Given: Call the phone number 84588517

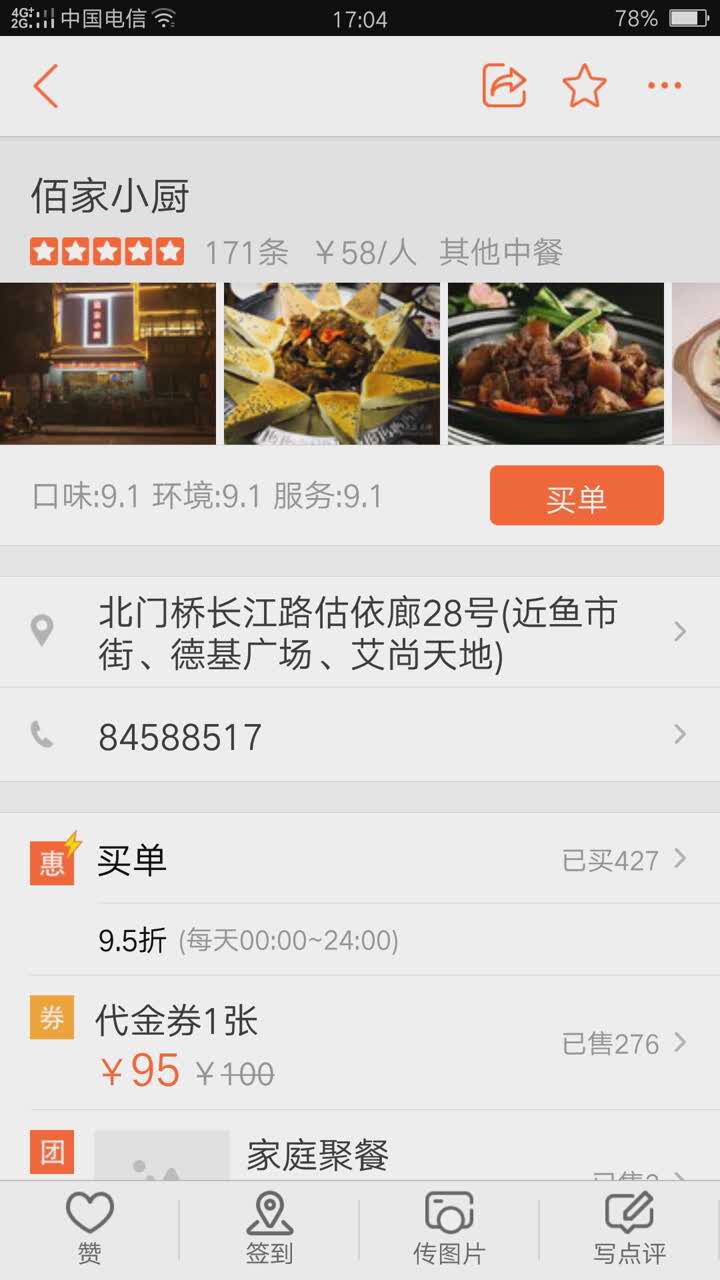Looking at the screenshot, I should tap(358, 736).
